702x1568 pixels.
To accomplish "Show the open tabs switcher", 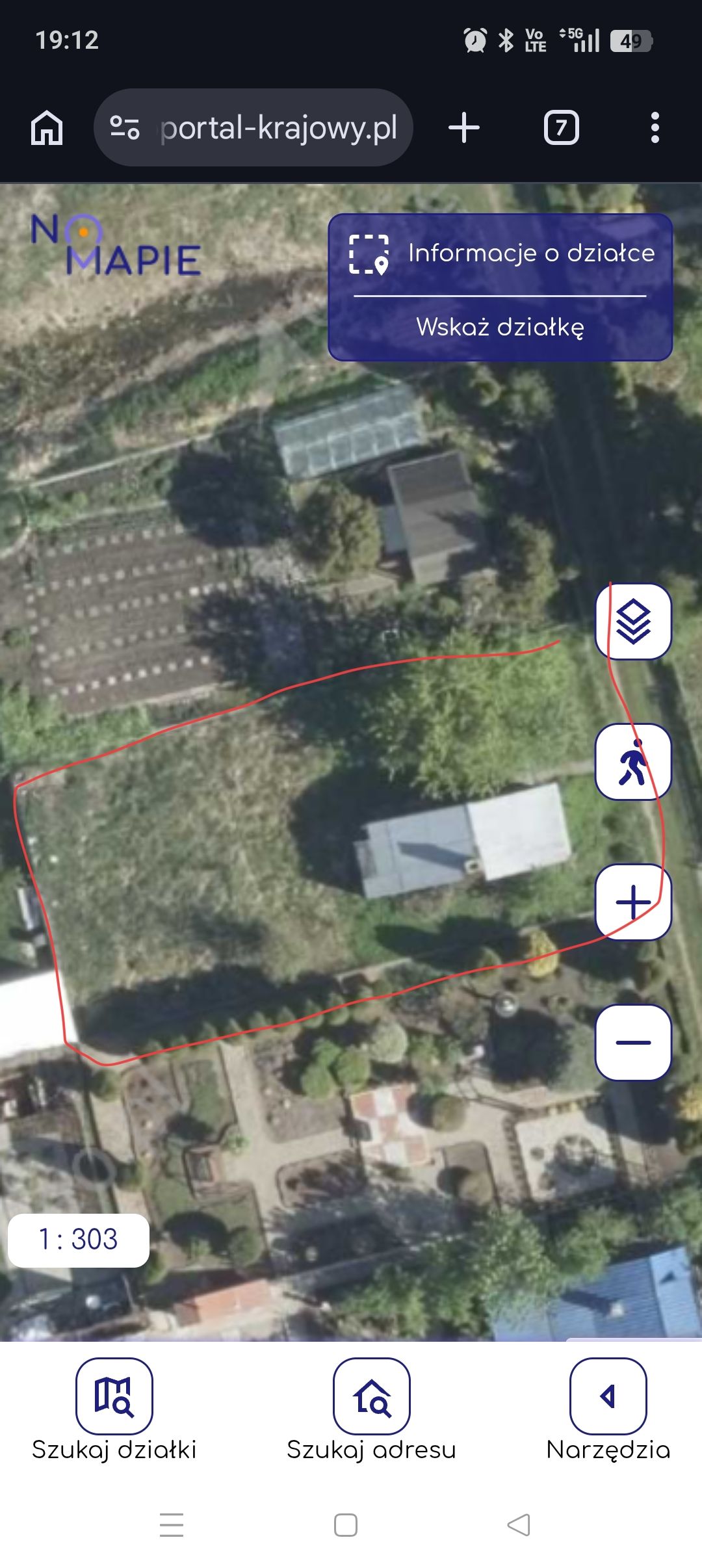I will pyautogui.click(x=561, y=127).
